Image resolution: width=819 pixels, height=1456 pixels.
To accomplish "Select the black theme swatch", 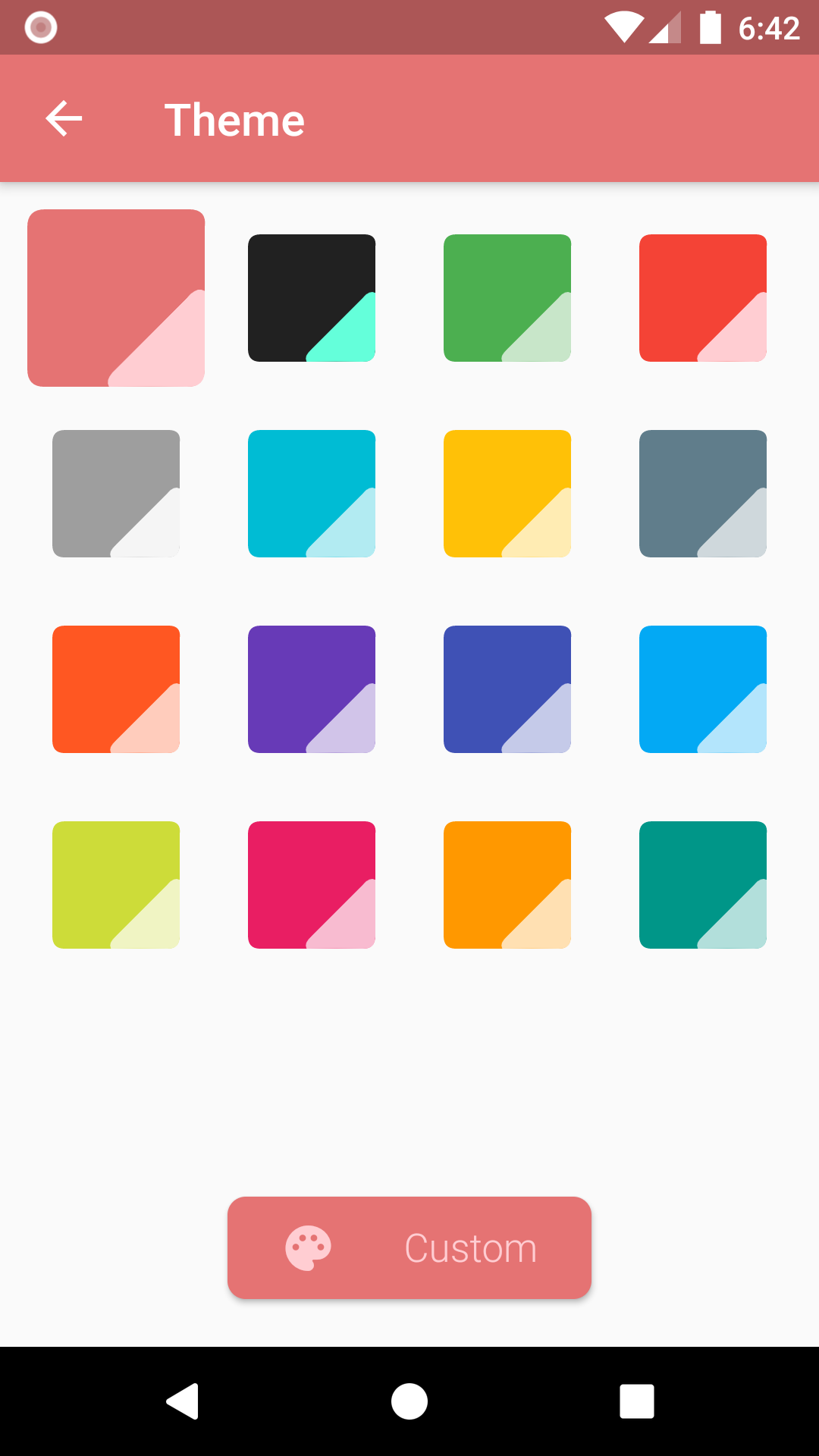I will 312,297.
